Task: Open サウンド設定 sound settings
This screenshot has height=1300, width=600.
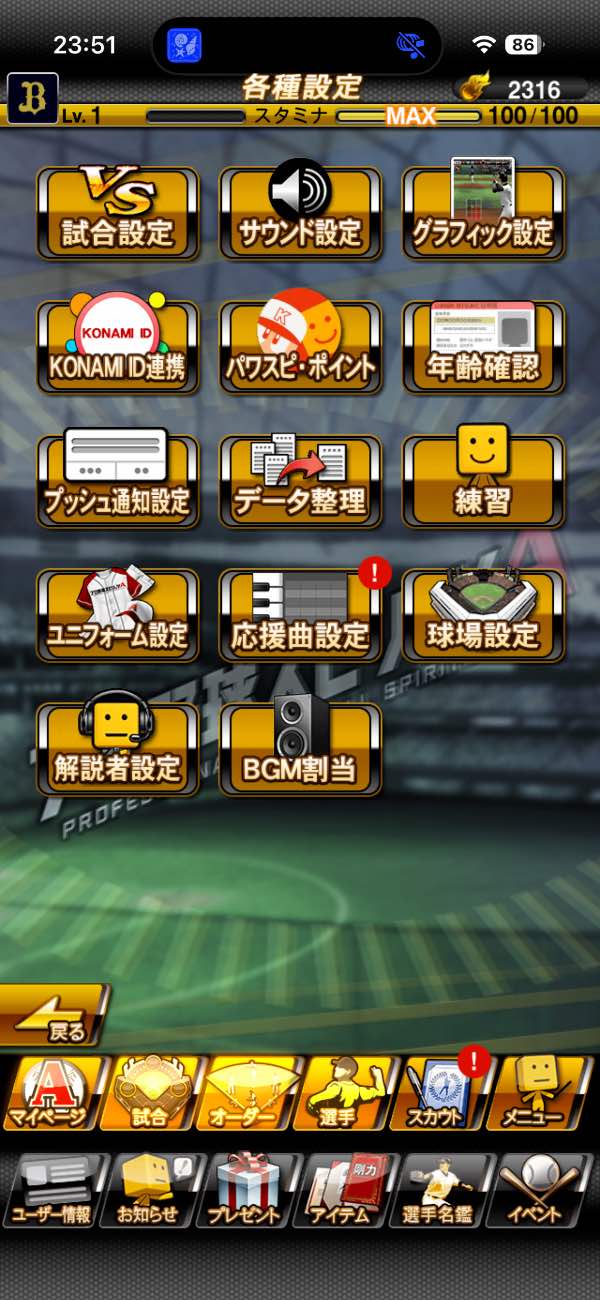Action: [300, 213]
